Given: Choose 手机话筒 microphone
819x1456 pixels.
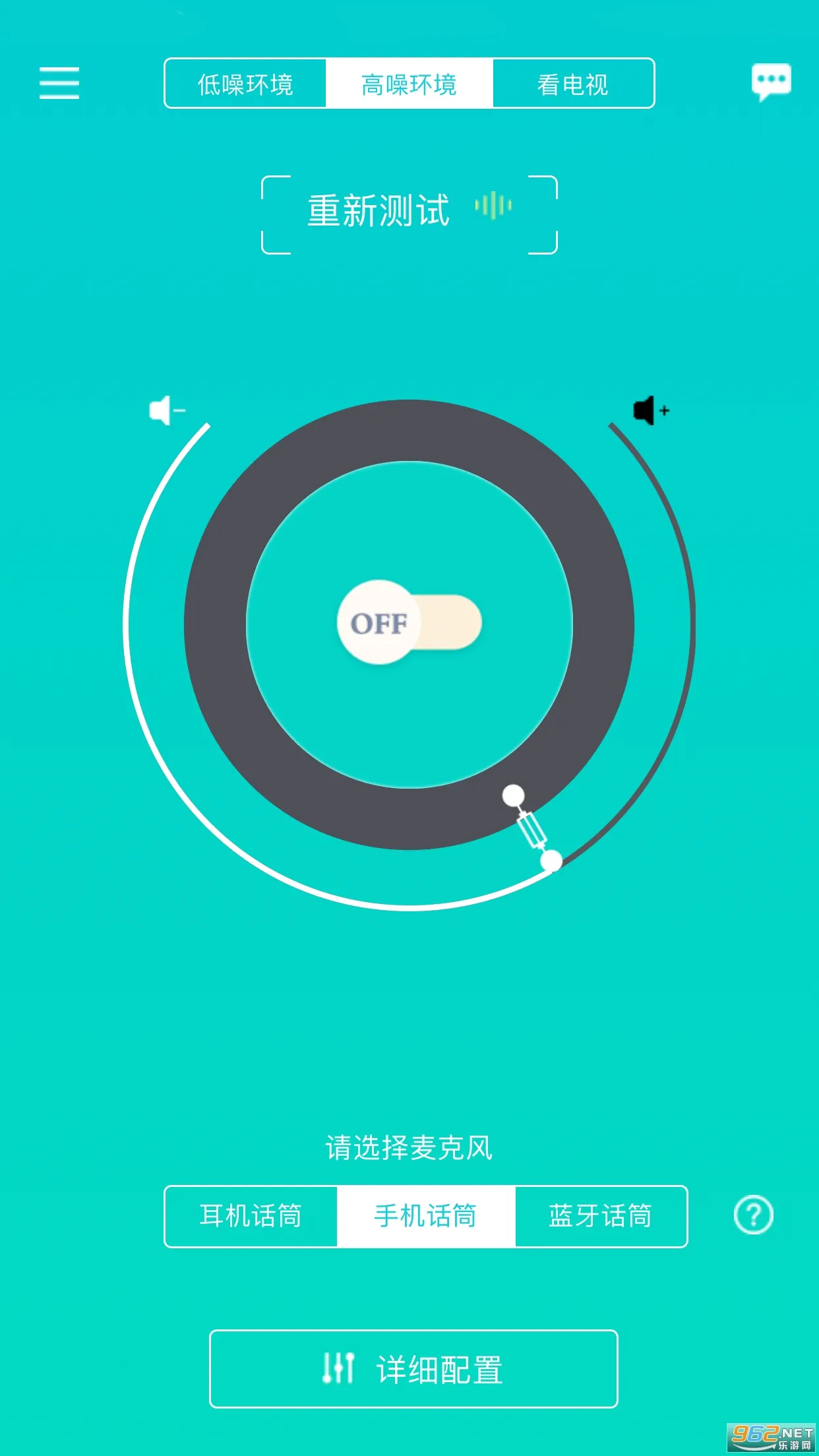Looking at the screenshot, I should [x=425, y=1216].
